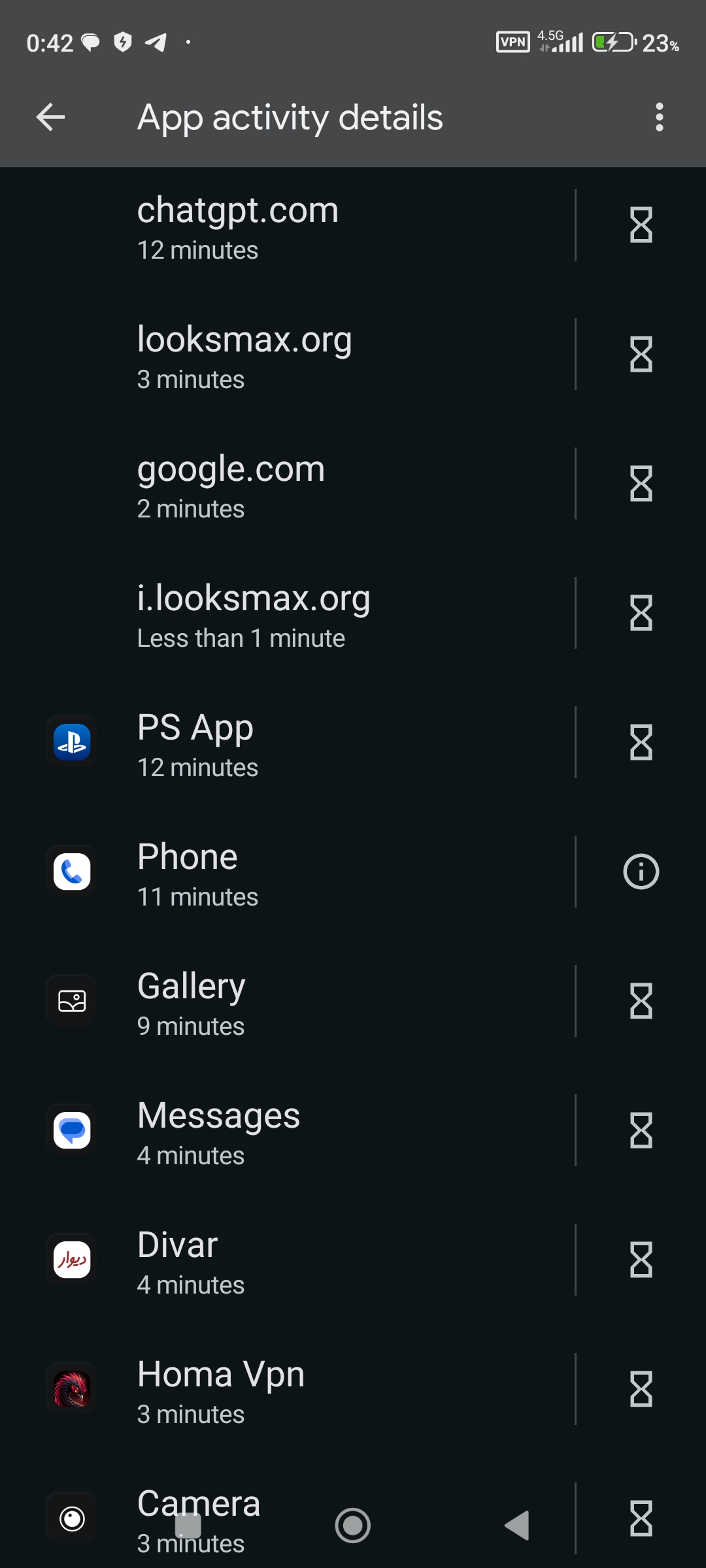Open Divar usage details

[x=288, y=1260]
